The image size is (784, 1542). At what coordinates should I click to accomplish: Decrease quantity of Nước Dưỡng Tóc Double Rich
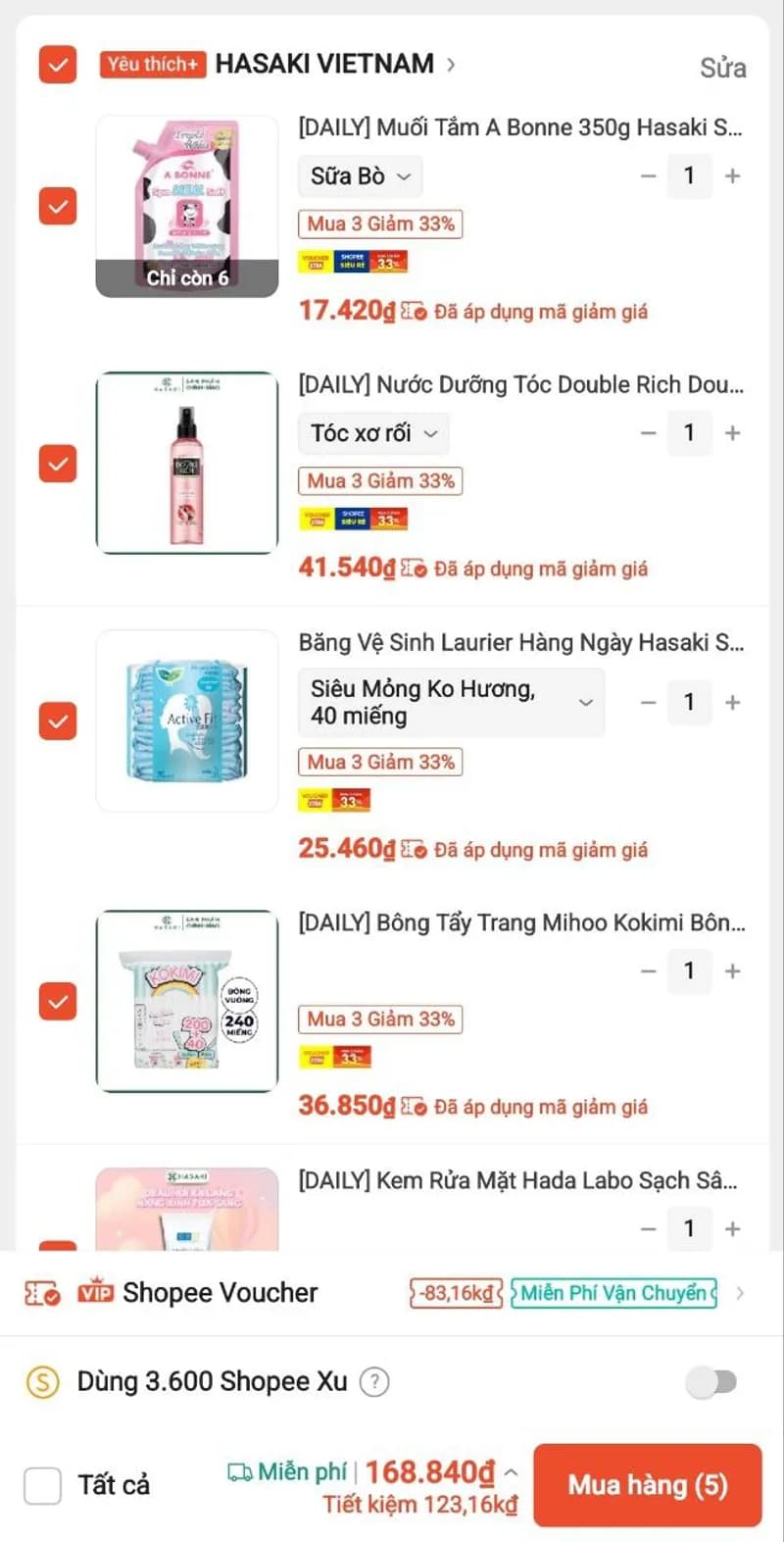[648, 433]
